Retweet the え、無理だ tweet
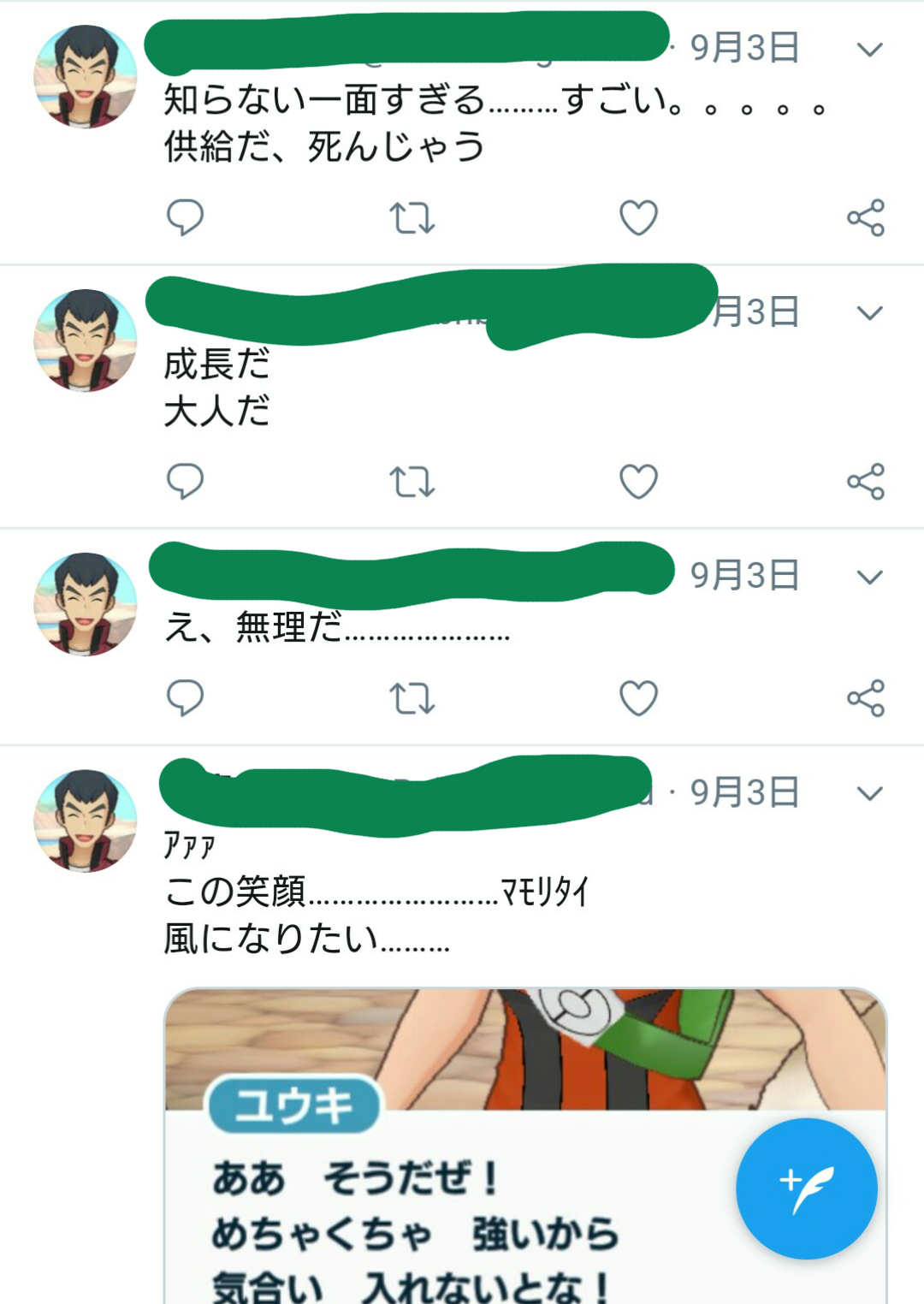The height and width of the screenshot is (1304, 924). 412,698
